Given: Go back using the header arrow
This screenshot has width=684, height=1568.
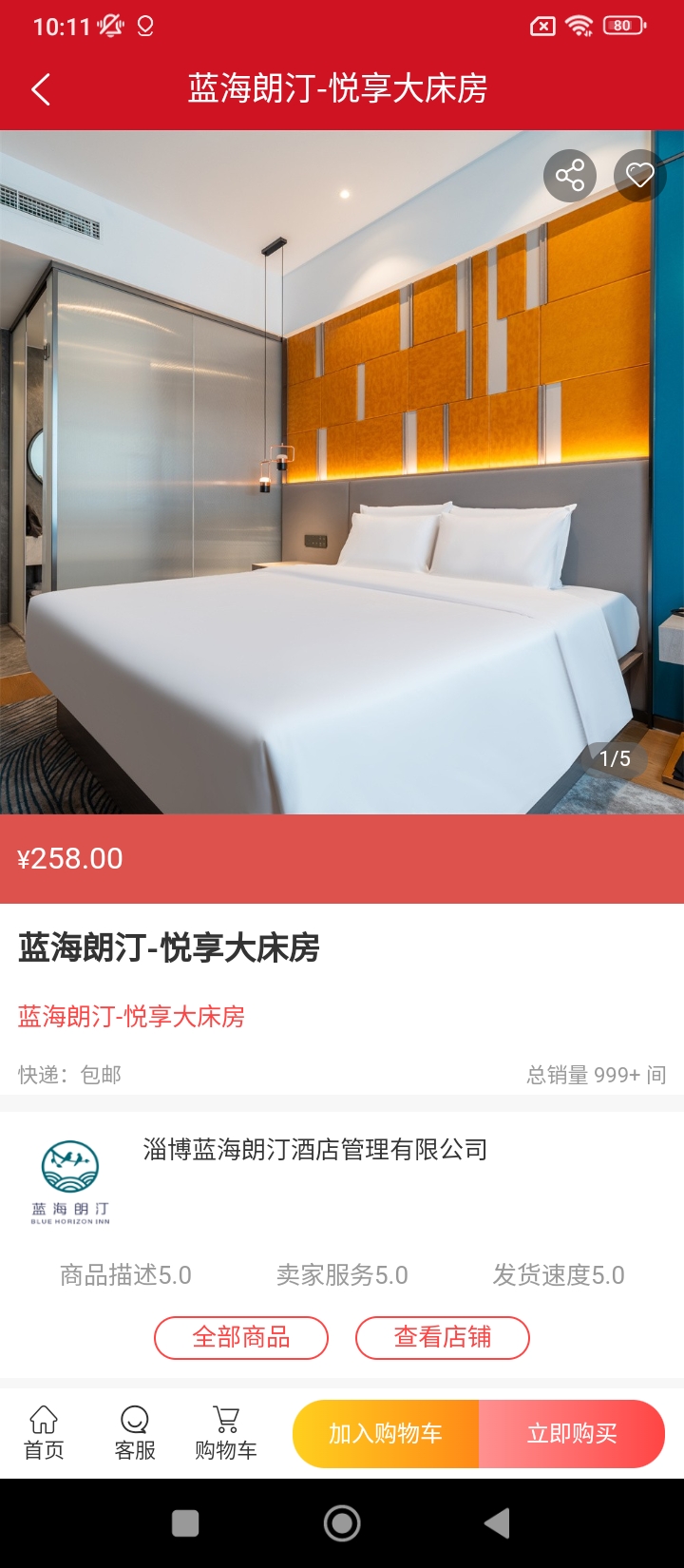Looking at the screenshot, I should tap(41, 89).
